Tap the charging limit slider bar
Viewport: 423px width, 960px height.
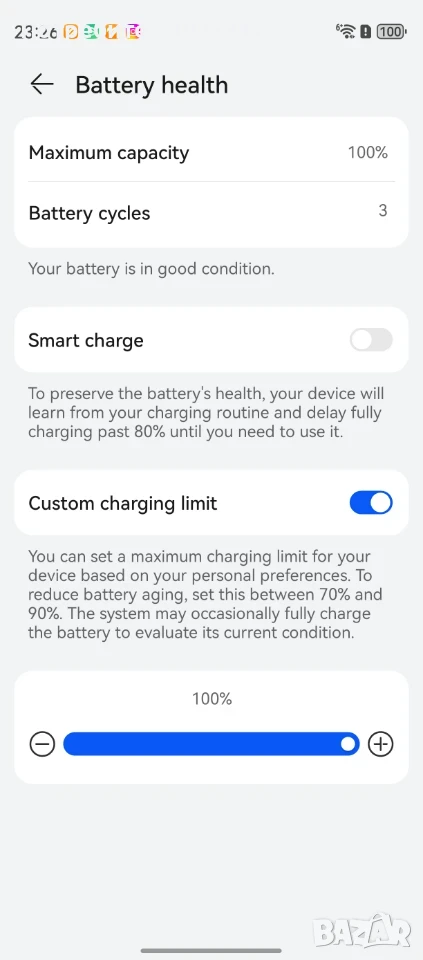point(211,744)
